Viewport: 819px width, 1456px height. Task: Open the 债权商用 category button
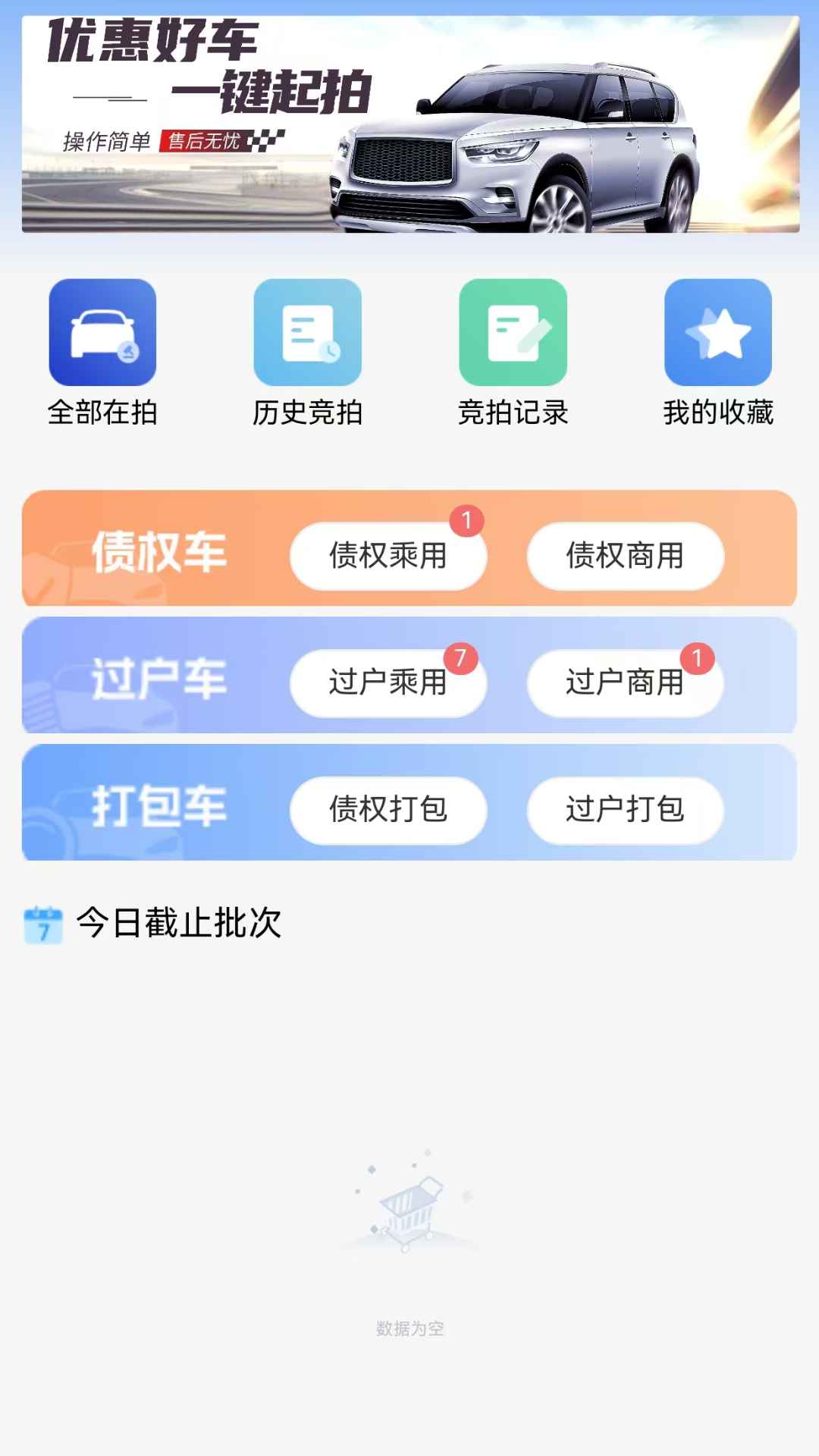click(x=624, y=556)
